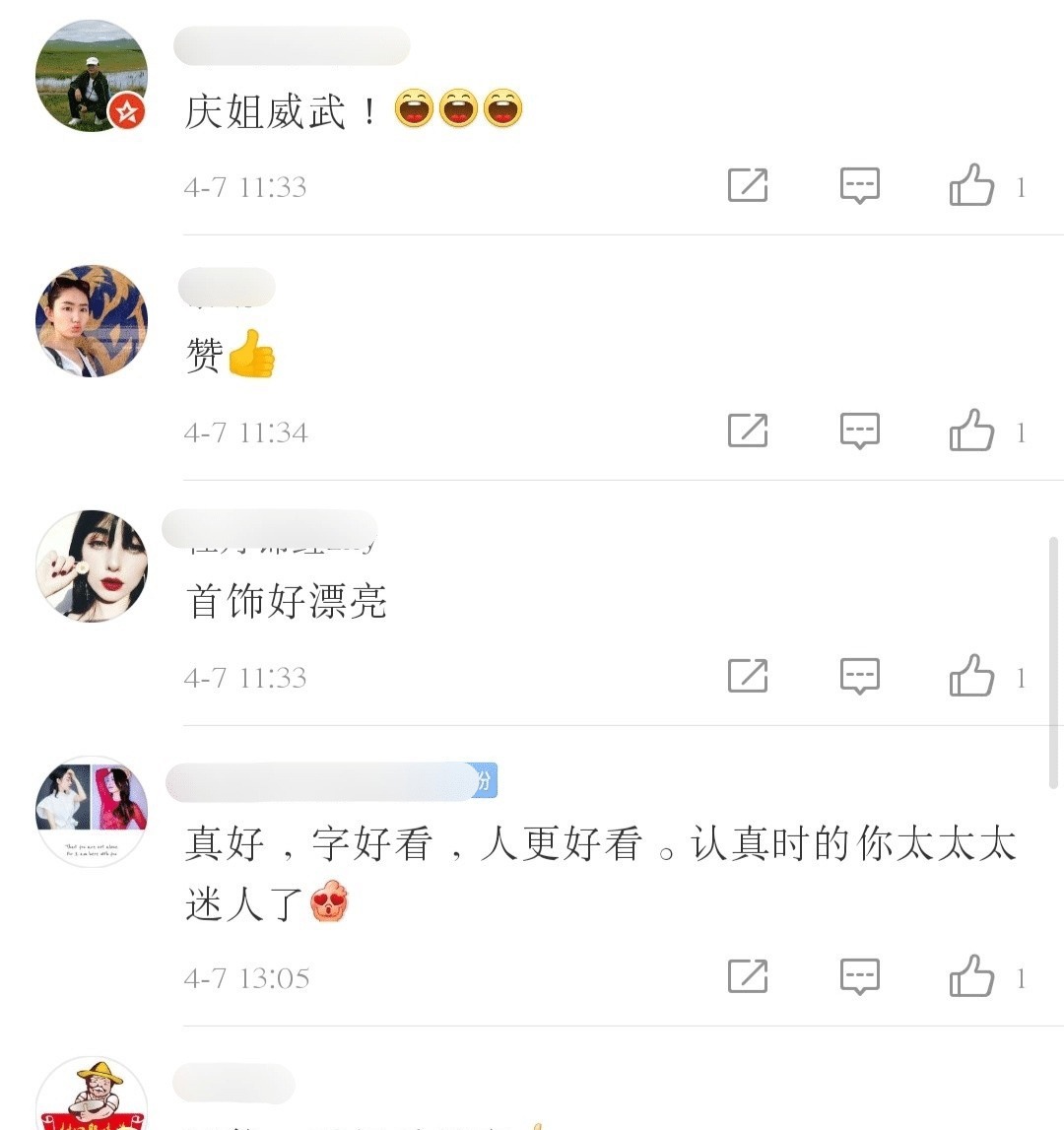
Task: Click the like count "1" next to "赞"
Action: [x=1019, y=431]
